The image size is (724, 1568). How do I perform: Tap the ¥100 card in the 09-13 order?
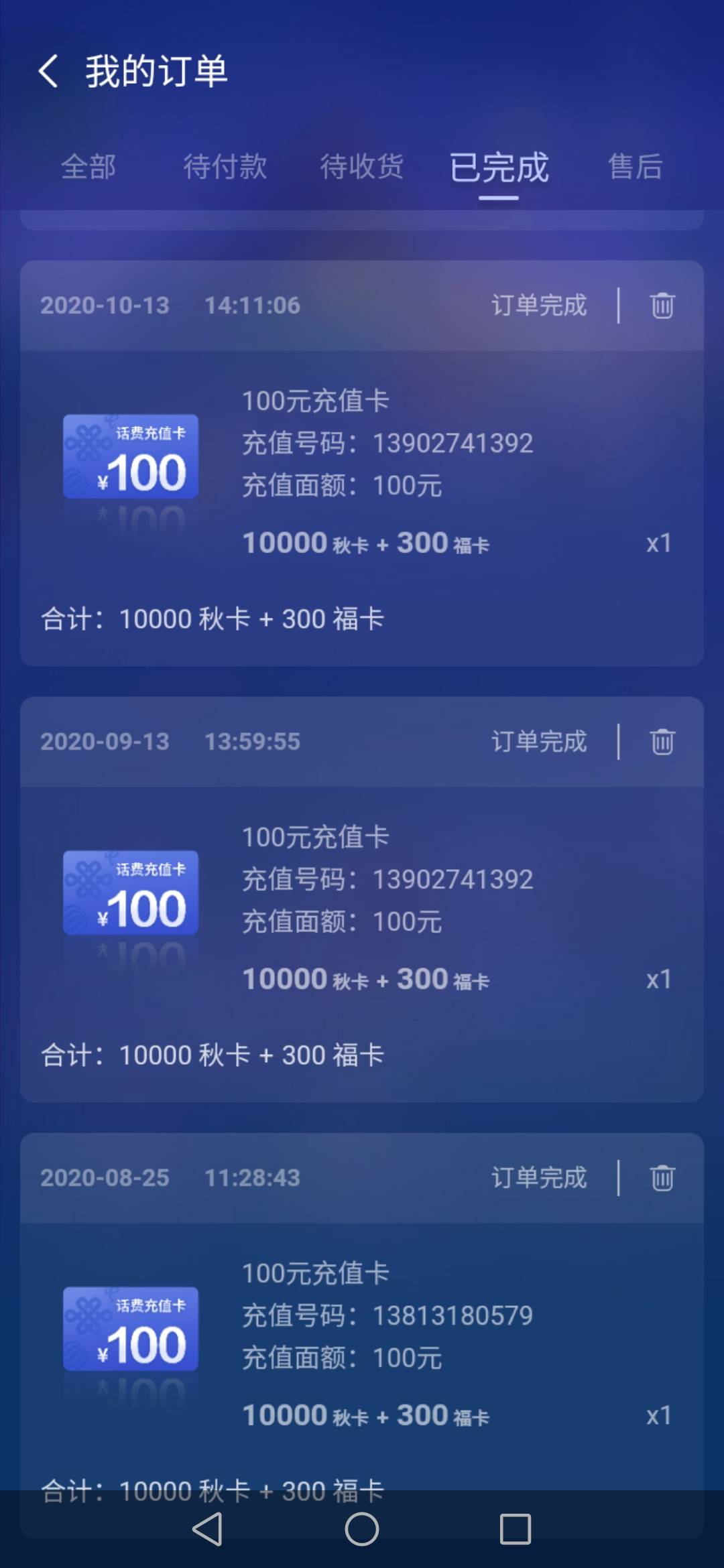point(130,893)
